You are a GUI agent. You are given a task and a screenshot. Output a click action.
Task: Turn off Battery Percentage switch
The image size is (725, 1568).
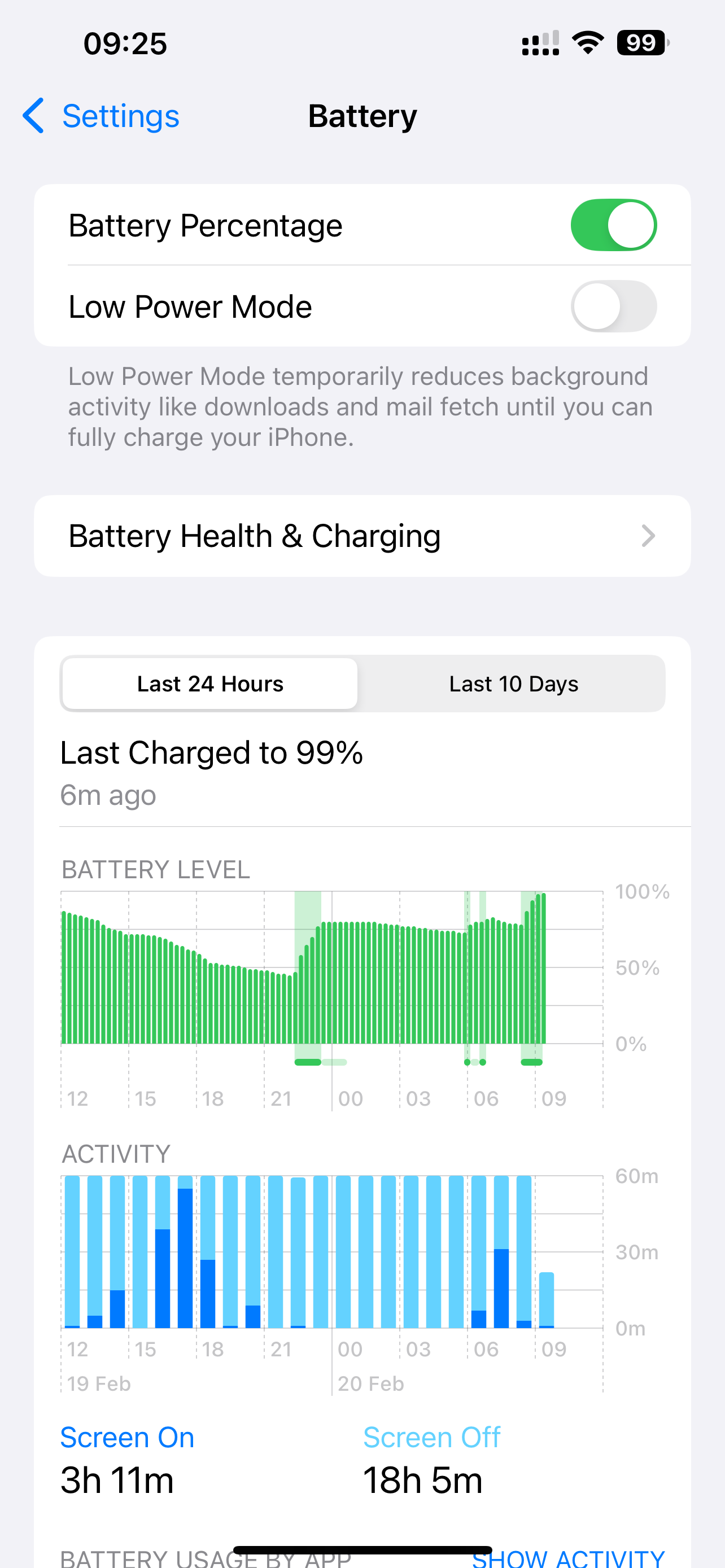(613, 225)
